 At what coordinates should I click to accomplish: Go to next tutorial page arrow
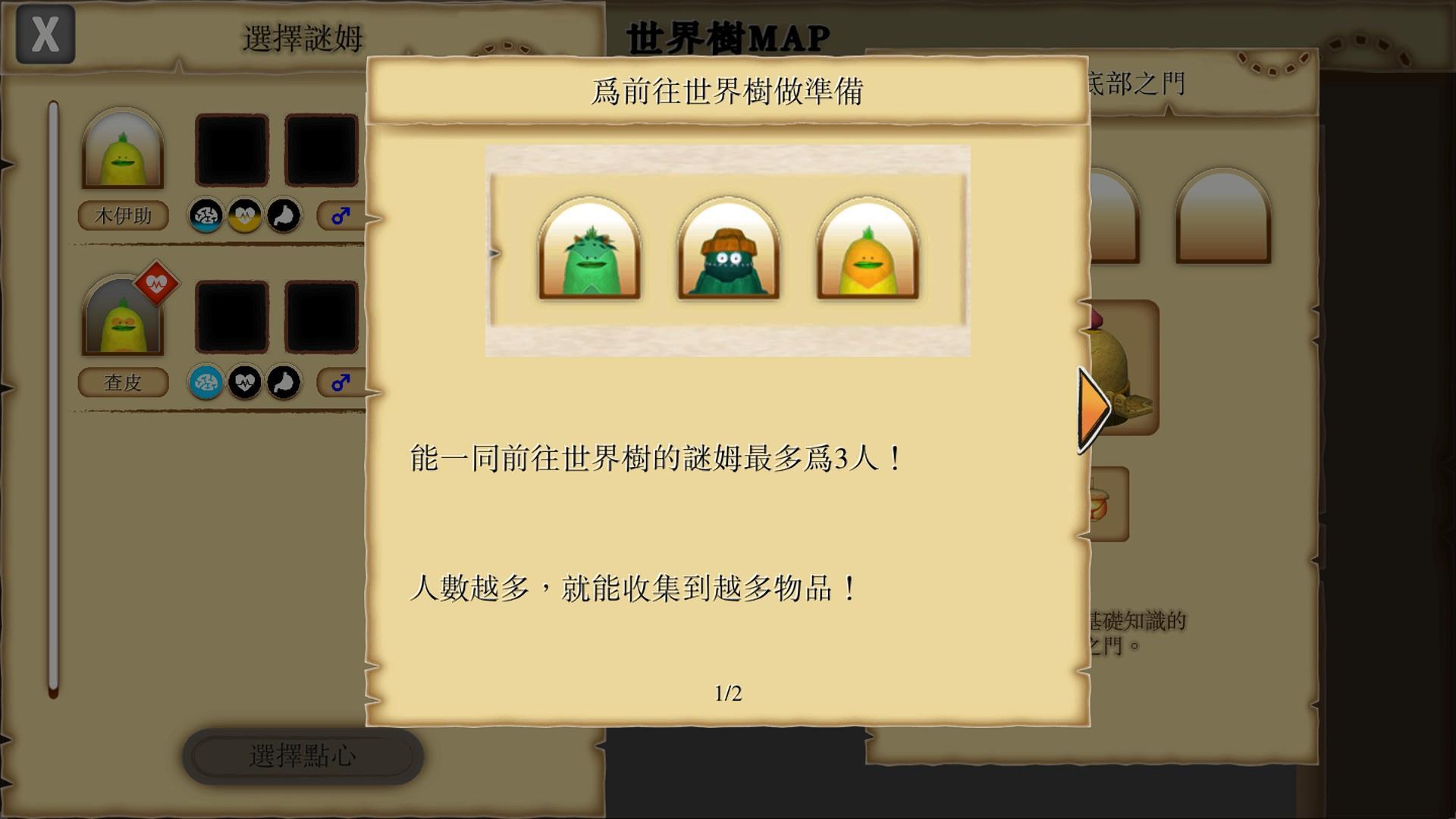(x=1093, y=410)
